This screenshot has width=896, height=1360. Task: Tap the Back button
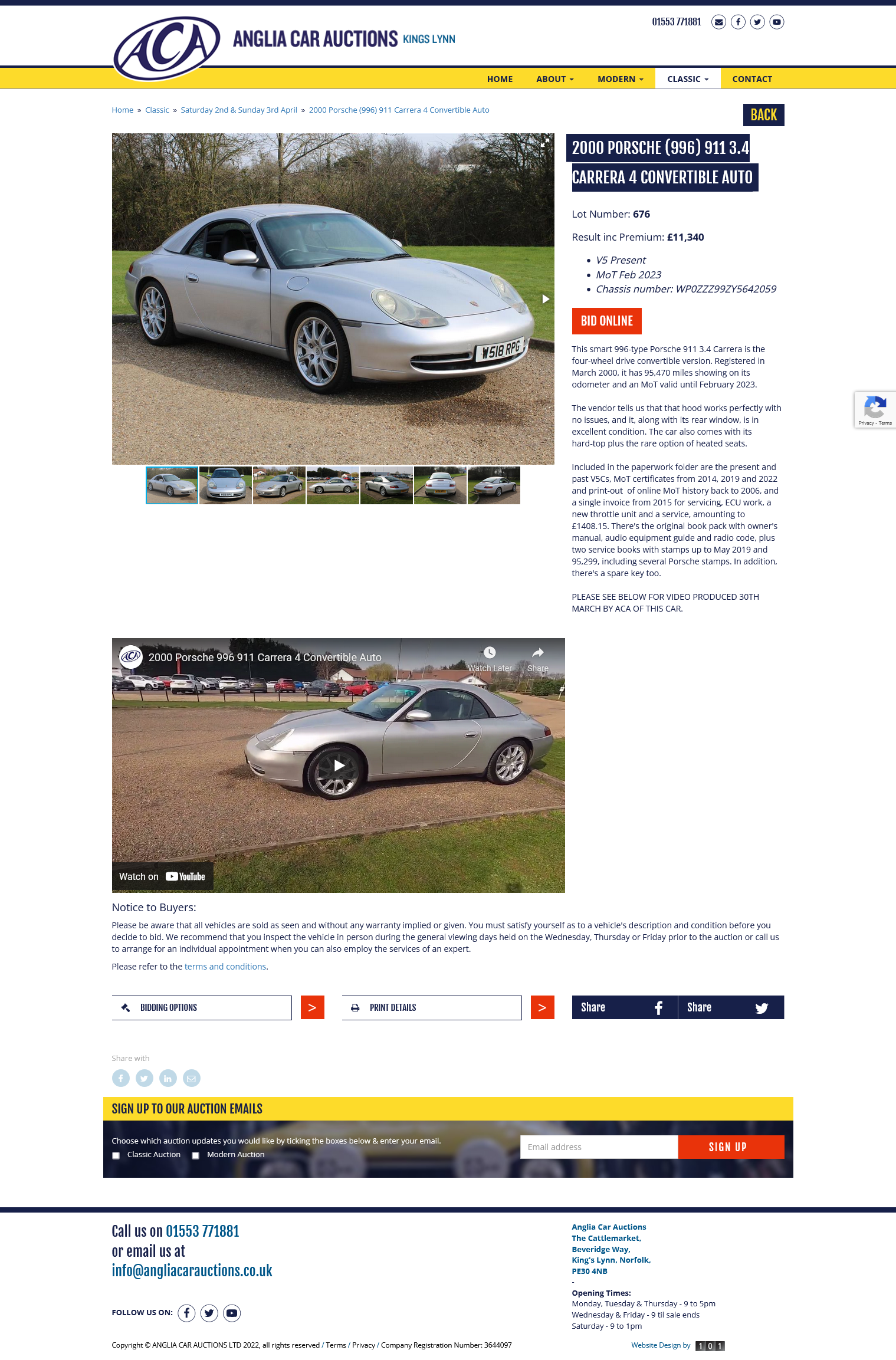[x=763, y=115]
